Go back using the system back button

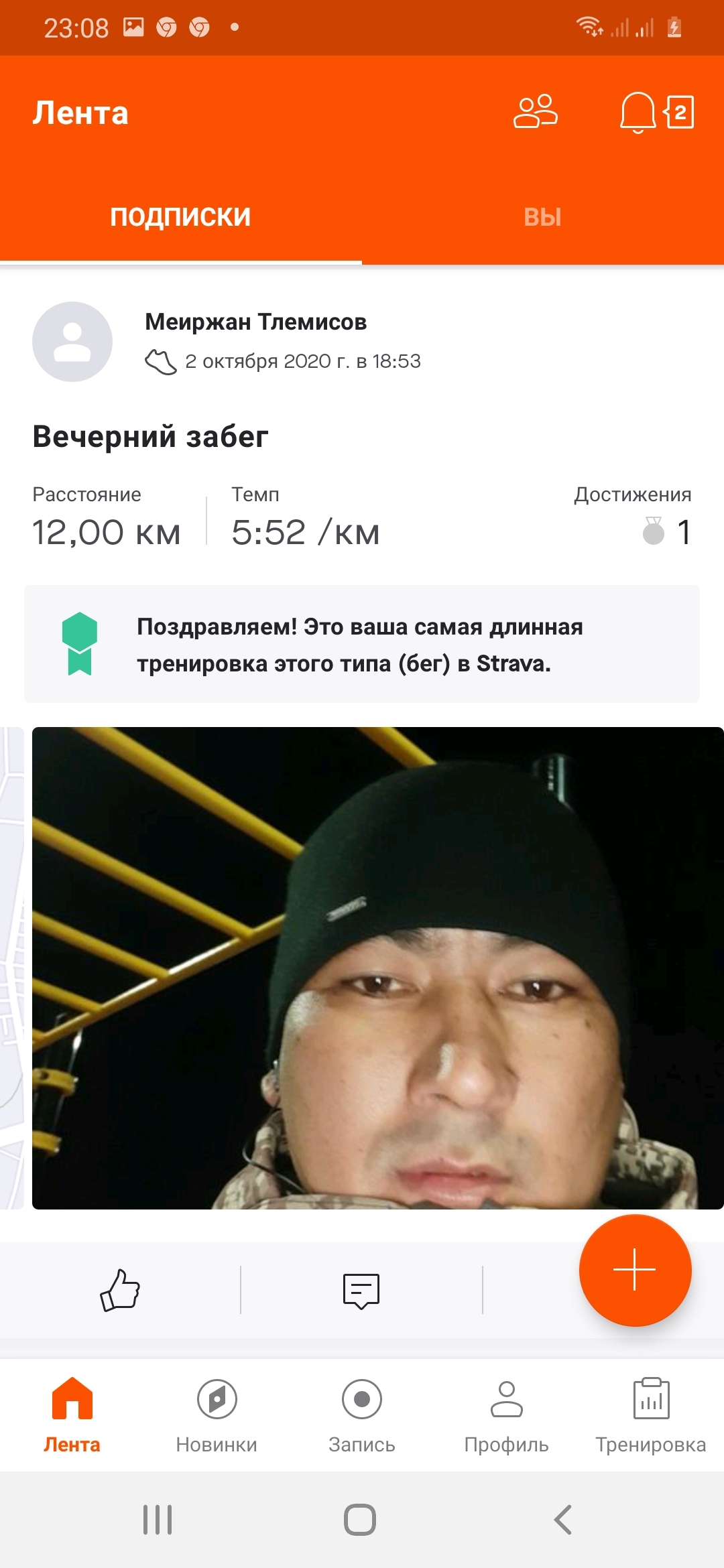[563, 1520]
